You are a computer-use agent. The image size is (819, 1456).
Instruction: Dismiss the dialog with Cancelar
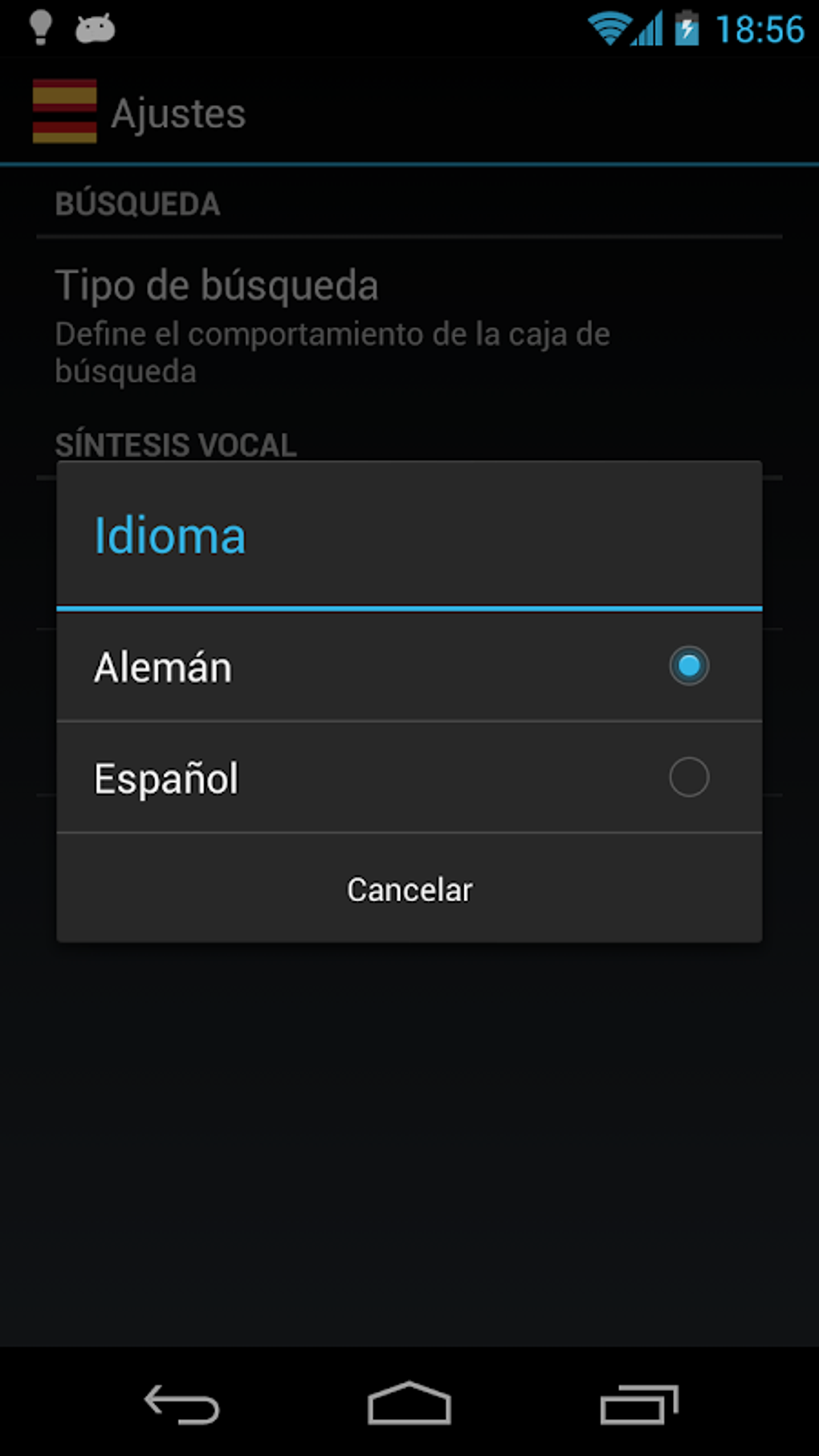click(409, 889)
